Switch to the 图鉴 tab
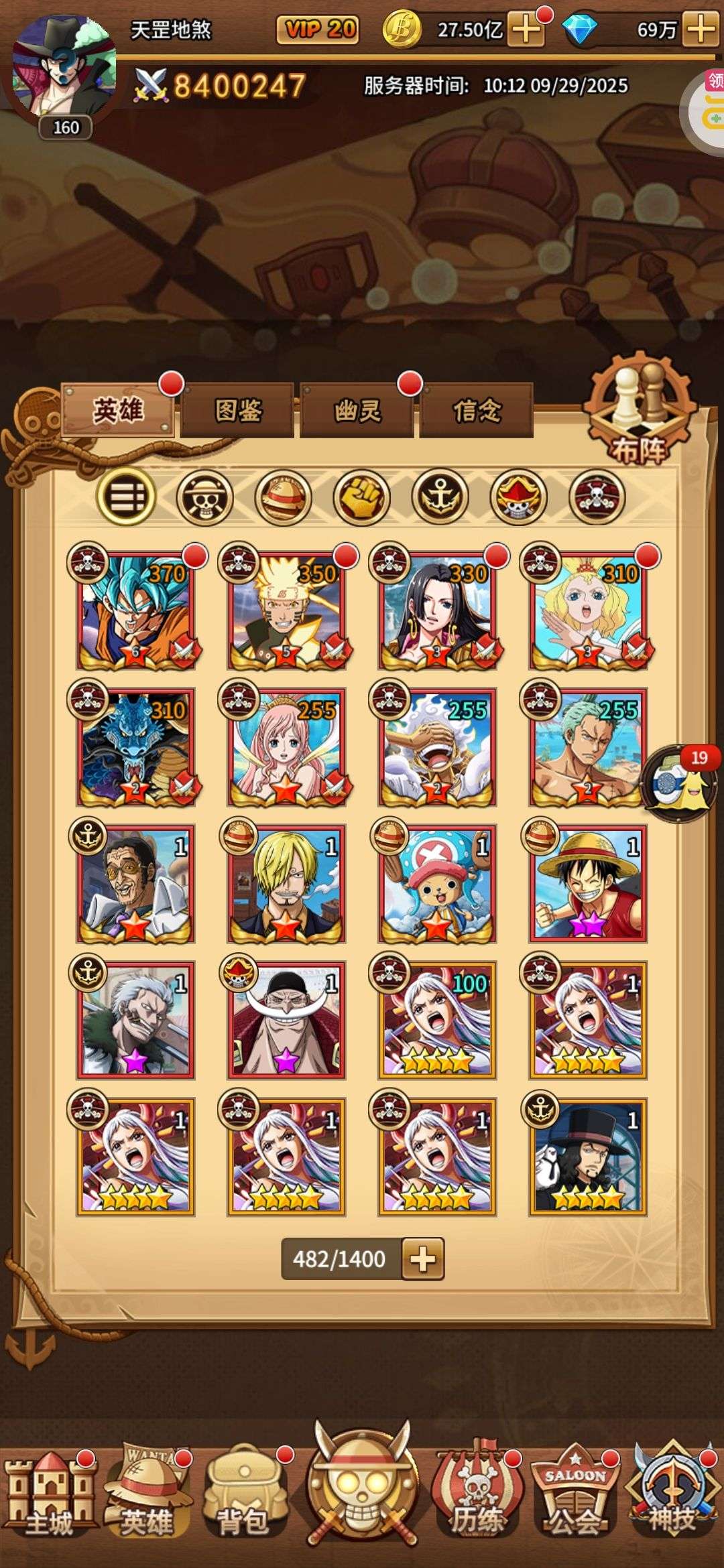The image size is (724, 1568). (237, 410)
